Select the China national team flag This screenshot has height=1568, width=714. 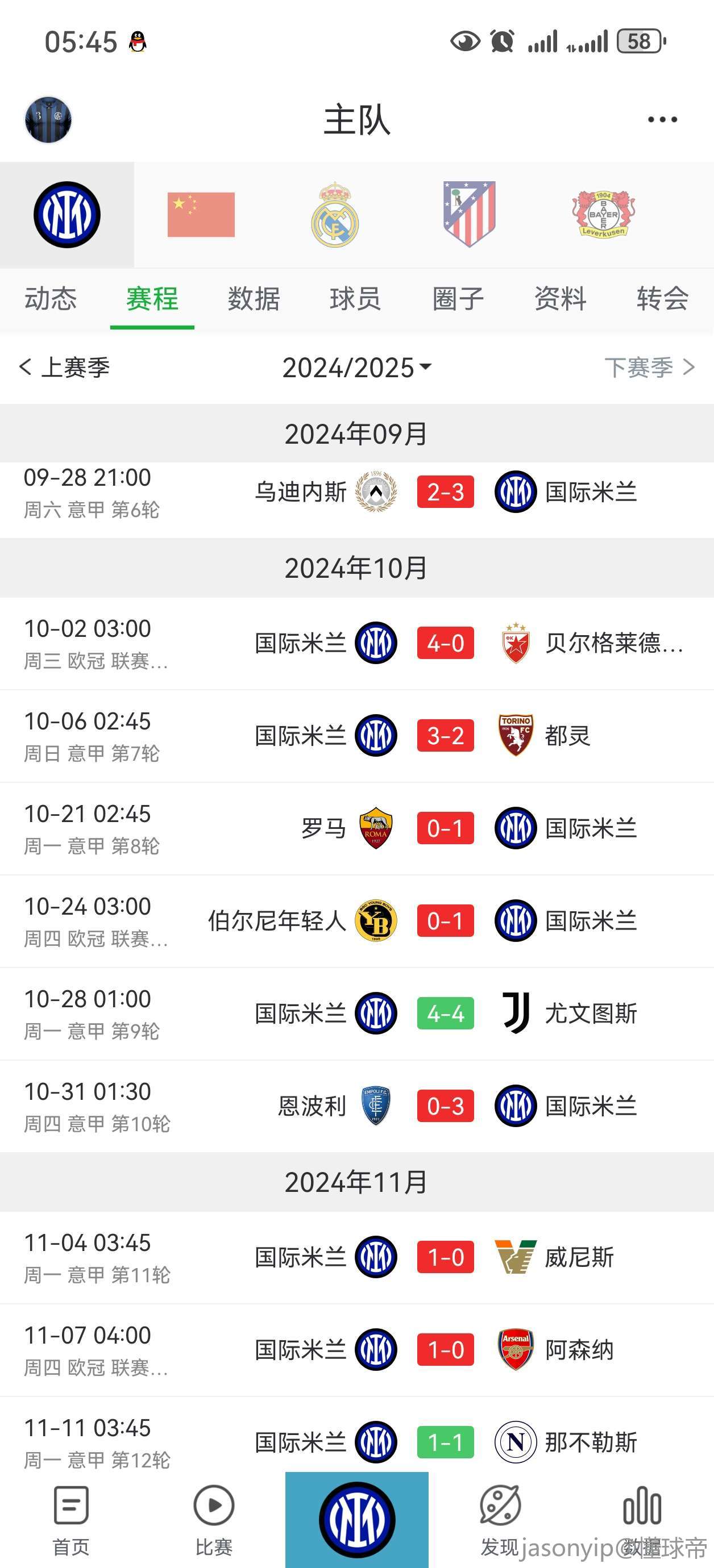(x=201, y=214)
